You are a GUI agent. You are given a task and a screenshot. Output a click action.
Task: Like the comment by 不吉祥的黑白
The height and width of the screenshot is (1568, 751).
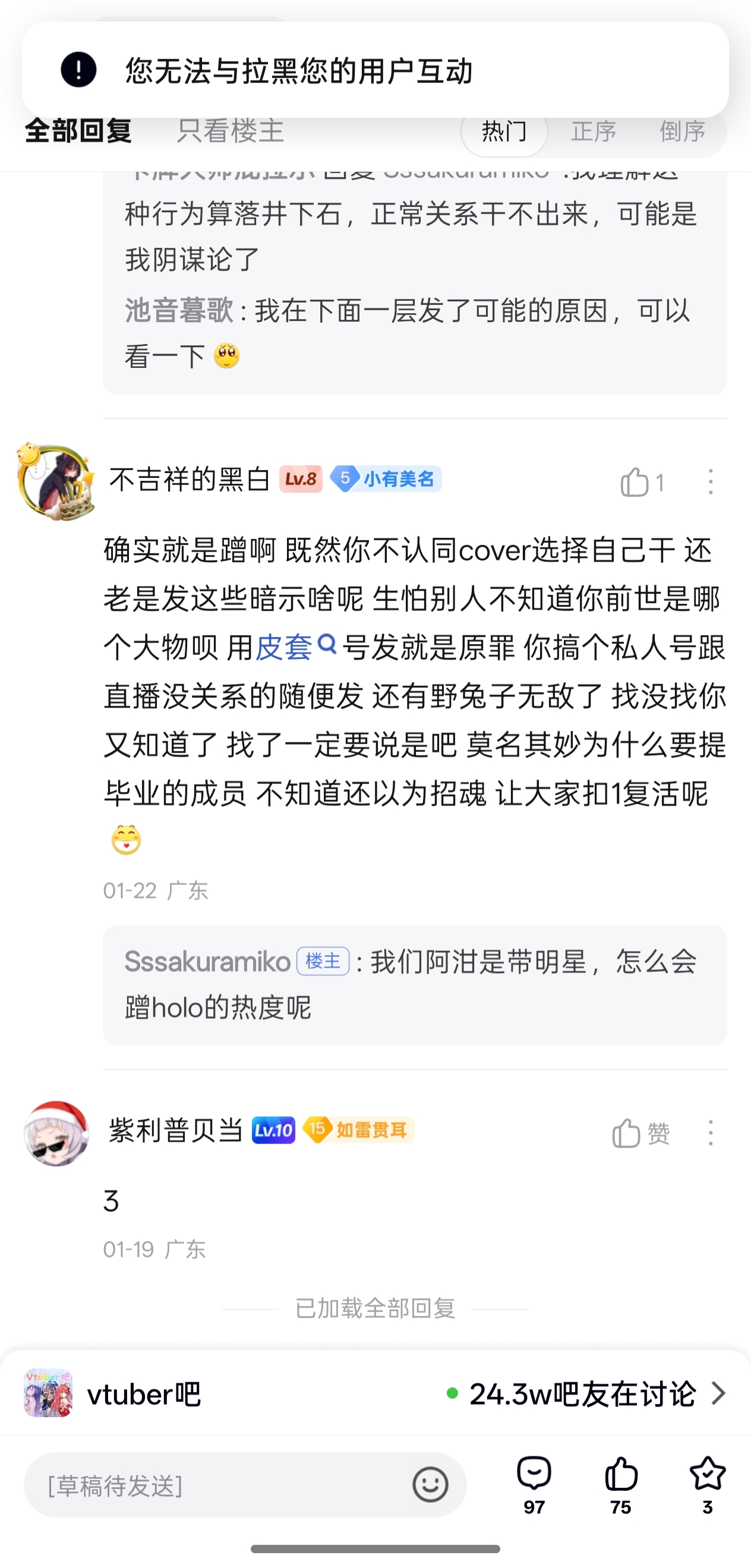635,482
